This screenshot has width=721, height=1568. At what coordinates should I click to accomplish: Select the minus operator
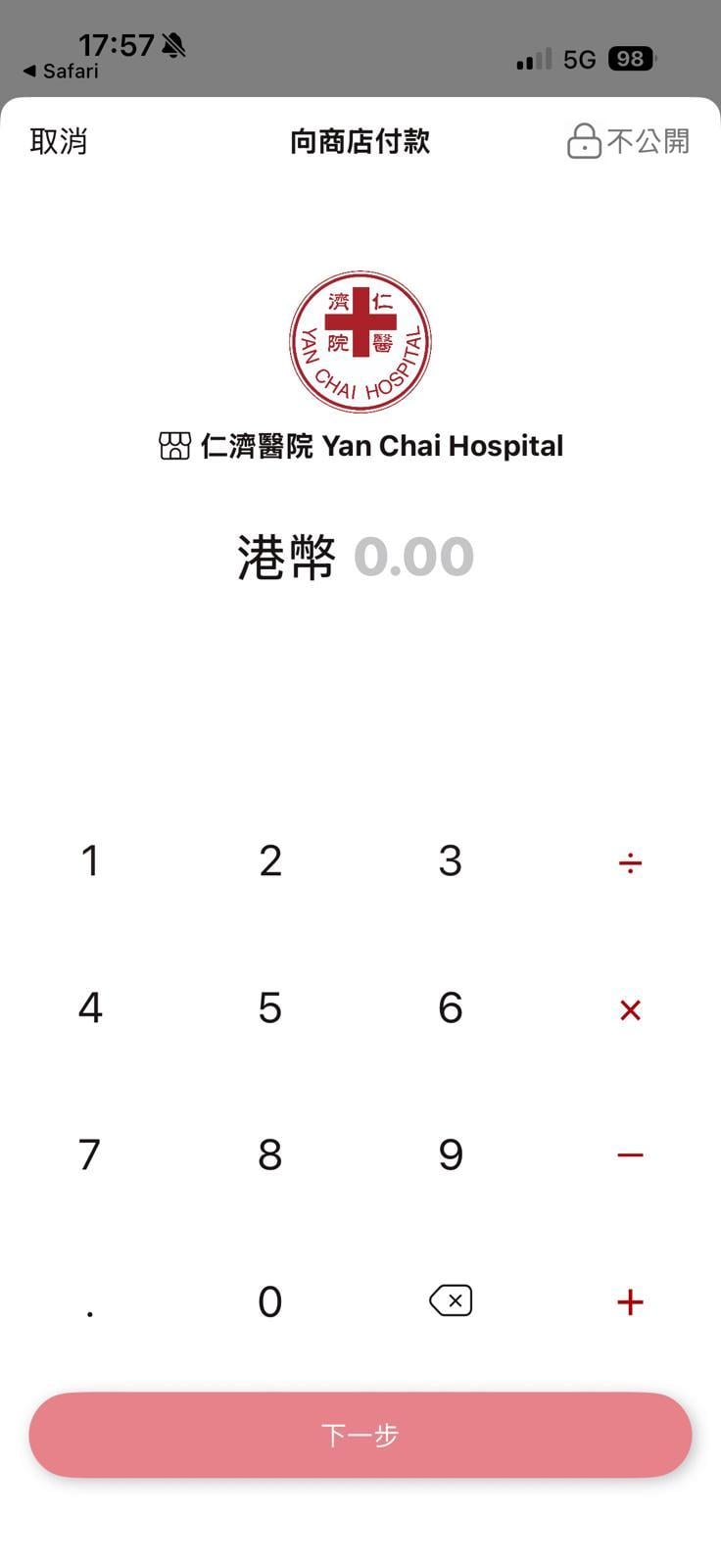pyautogui.click(x=630, y=1155)
